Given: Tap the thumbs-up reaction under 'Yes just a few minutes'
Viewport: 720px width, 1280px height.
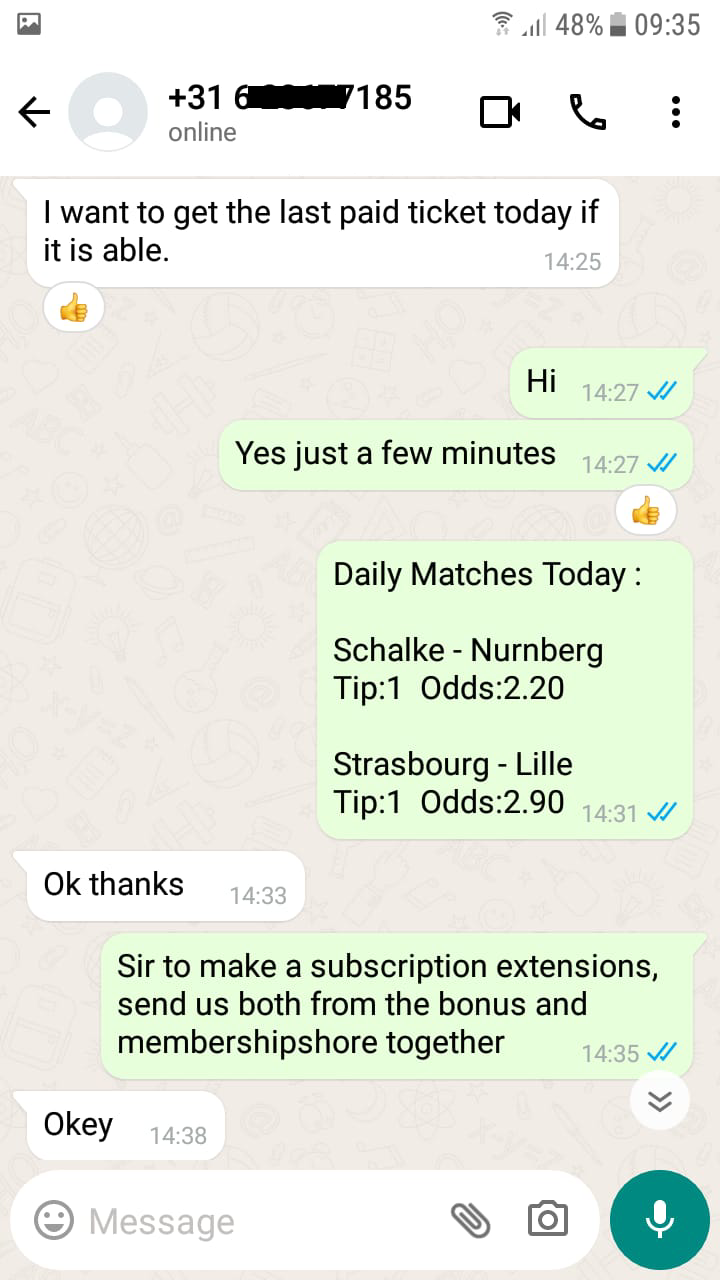Looking at the screenshot, I should (x=646, y=512).
